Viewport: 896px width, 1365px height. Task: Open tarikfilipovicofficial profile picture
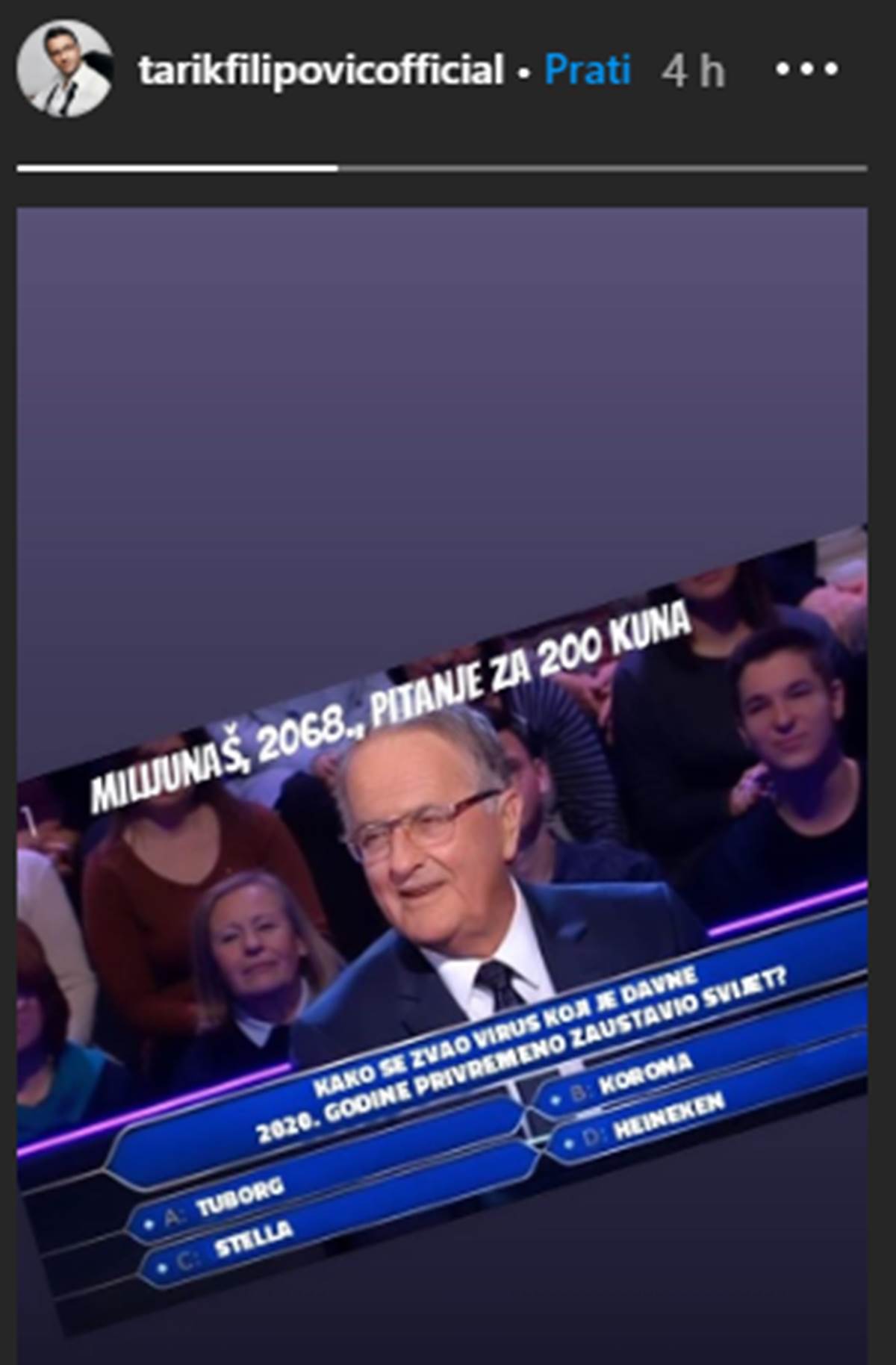click(65, 69)
